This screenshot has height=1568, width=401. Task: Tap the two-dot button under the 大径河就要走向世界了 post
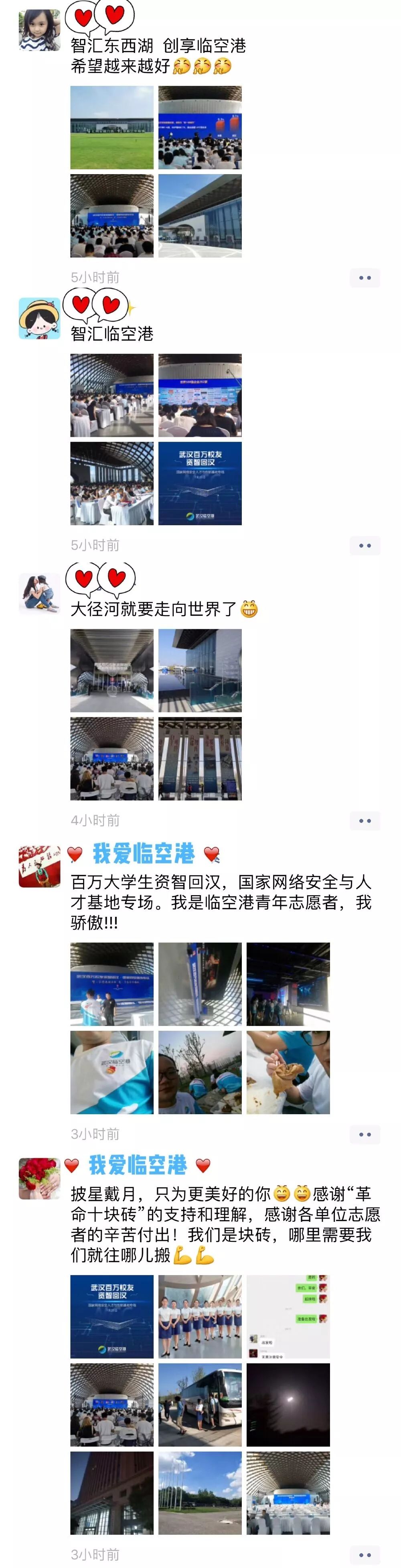click(x=365, y=821)
